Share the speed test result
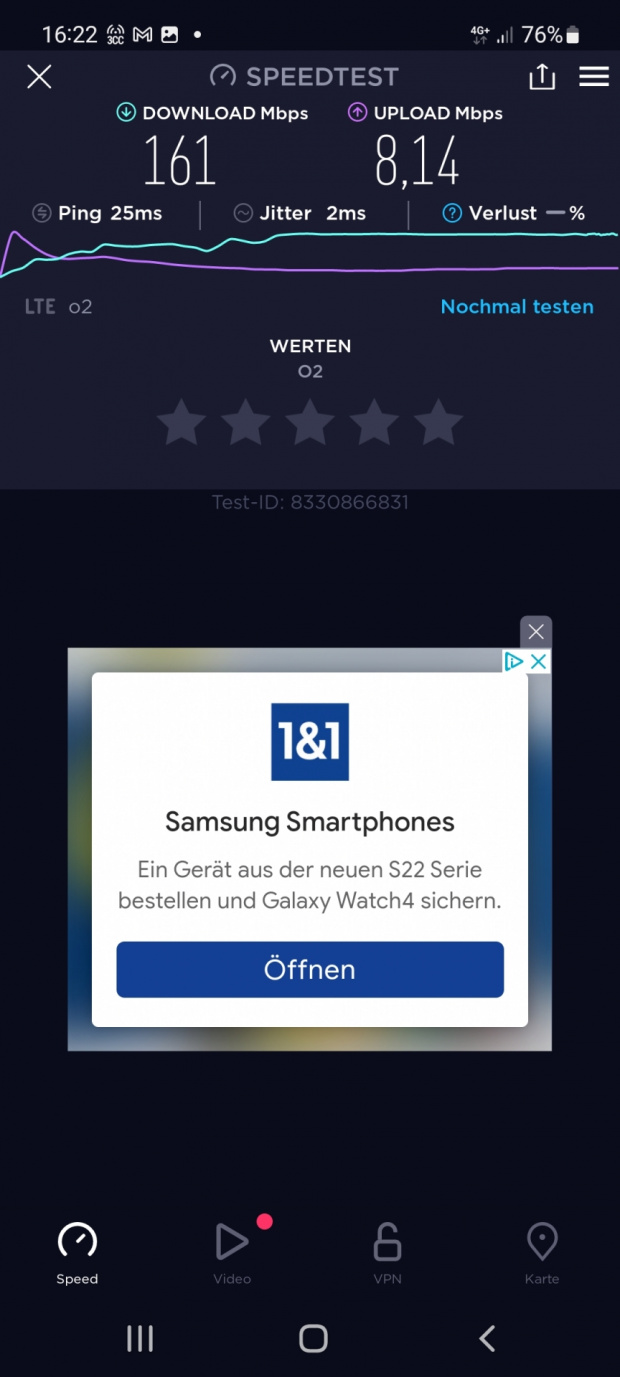 (542, 77)
